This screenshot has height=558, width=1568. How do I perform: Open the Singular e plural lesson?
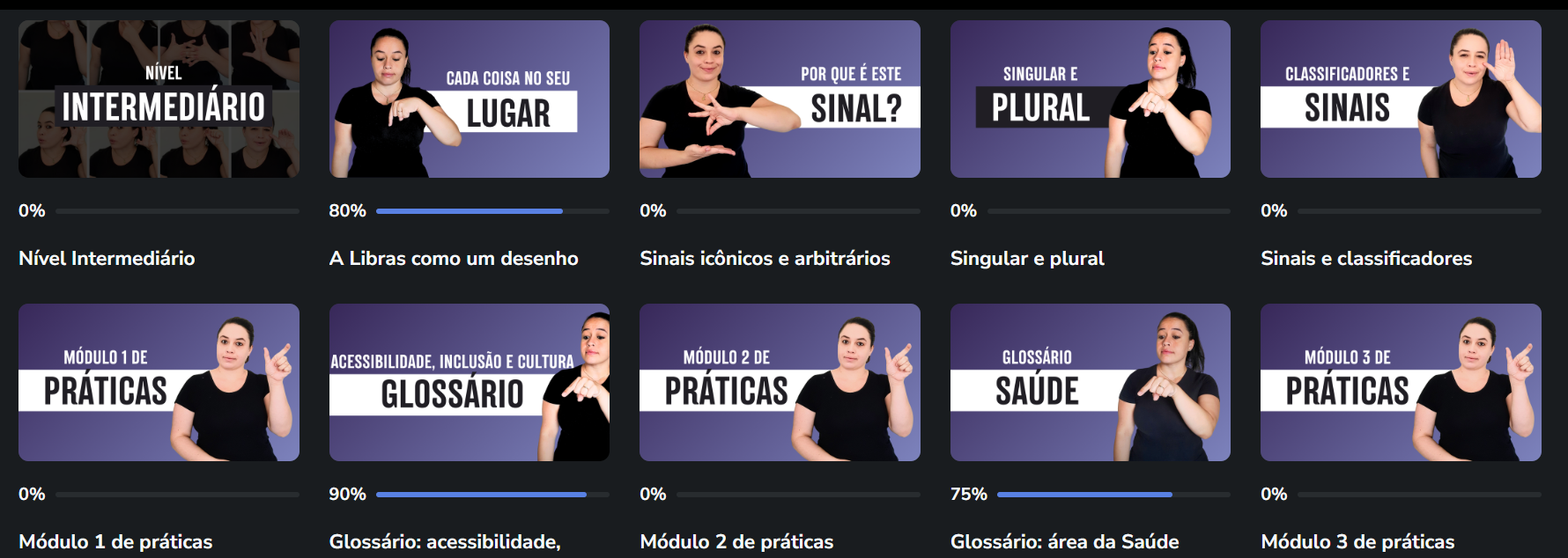pos(1090,99)
